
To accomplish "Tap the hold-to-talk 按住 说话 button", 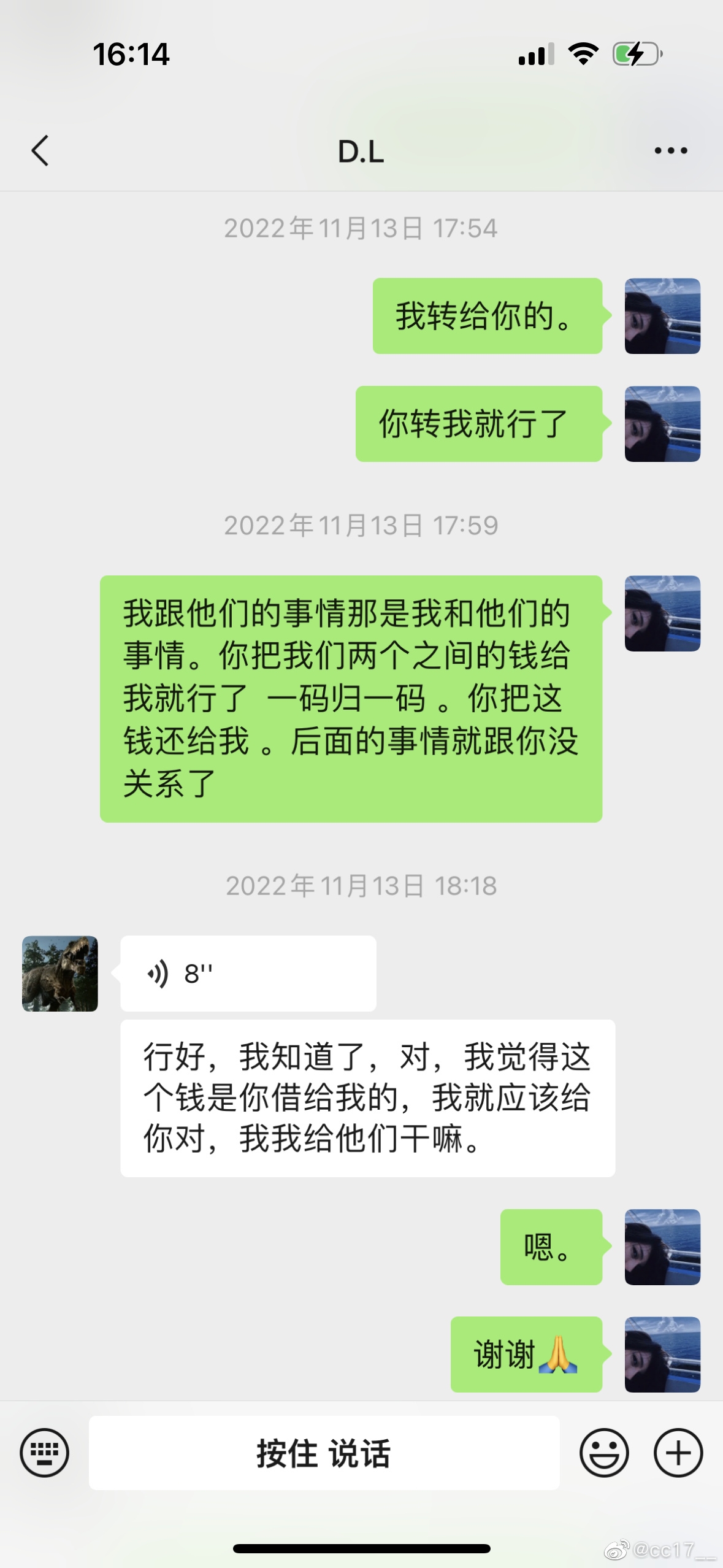I will [324, 1453].
